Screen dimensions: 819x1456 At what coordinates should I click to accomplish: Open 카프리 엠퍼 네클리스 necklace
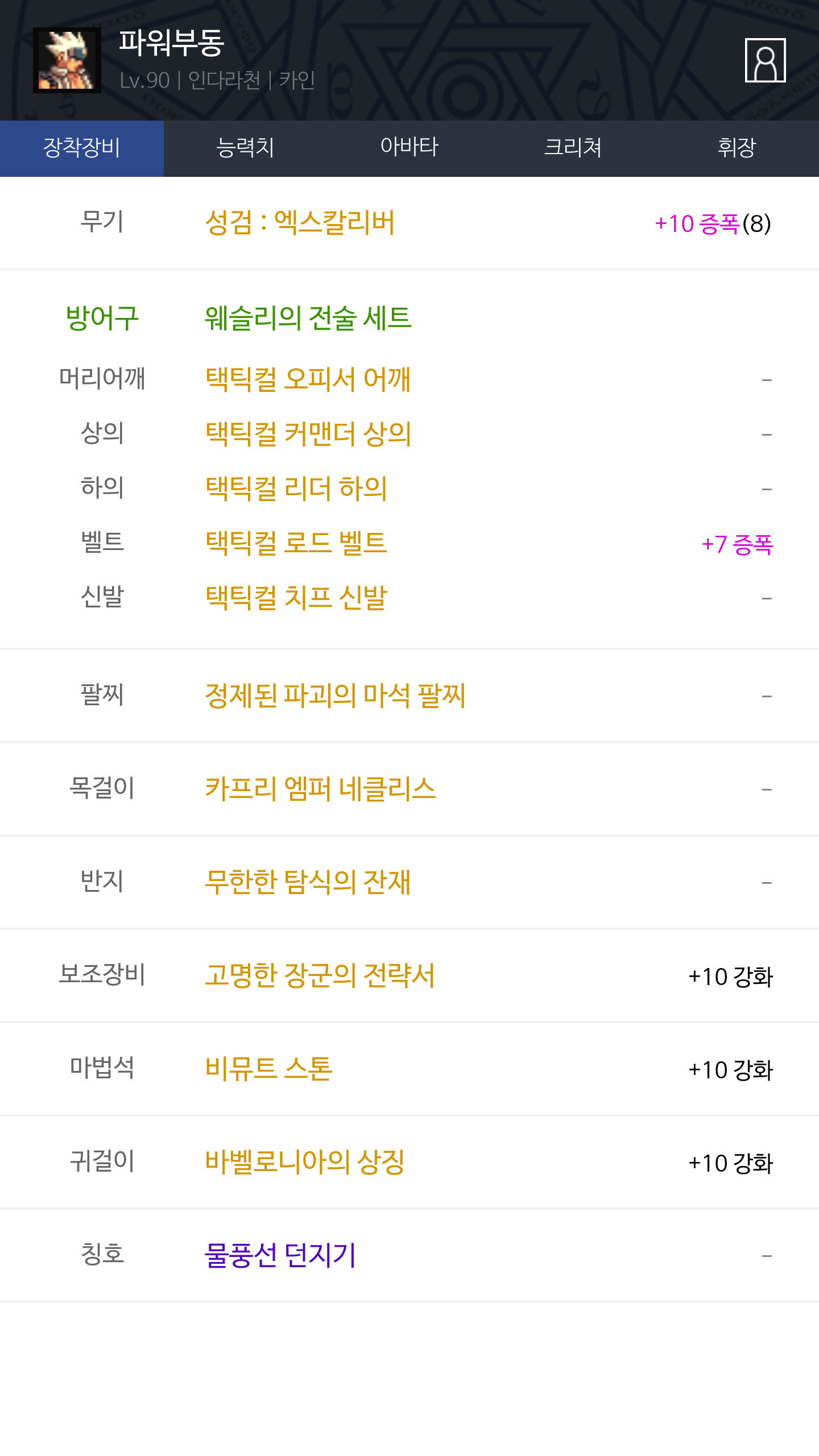[320, 789]
